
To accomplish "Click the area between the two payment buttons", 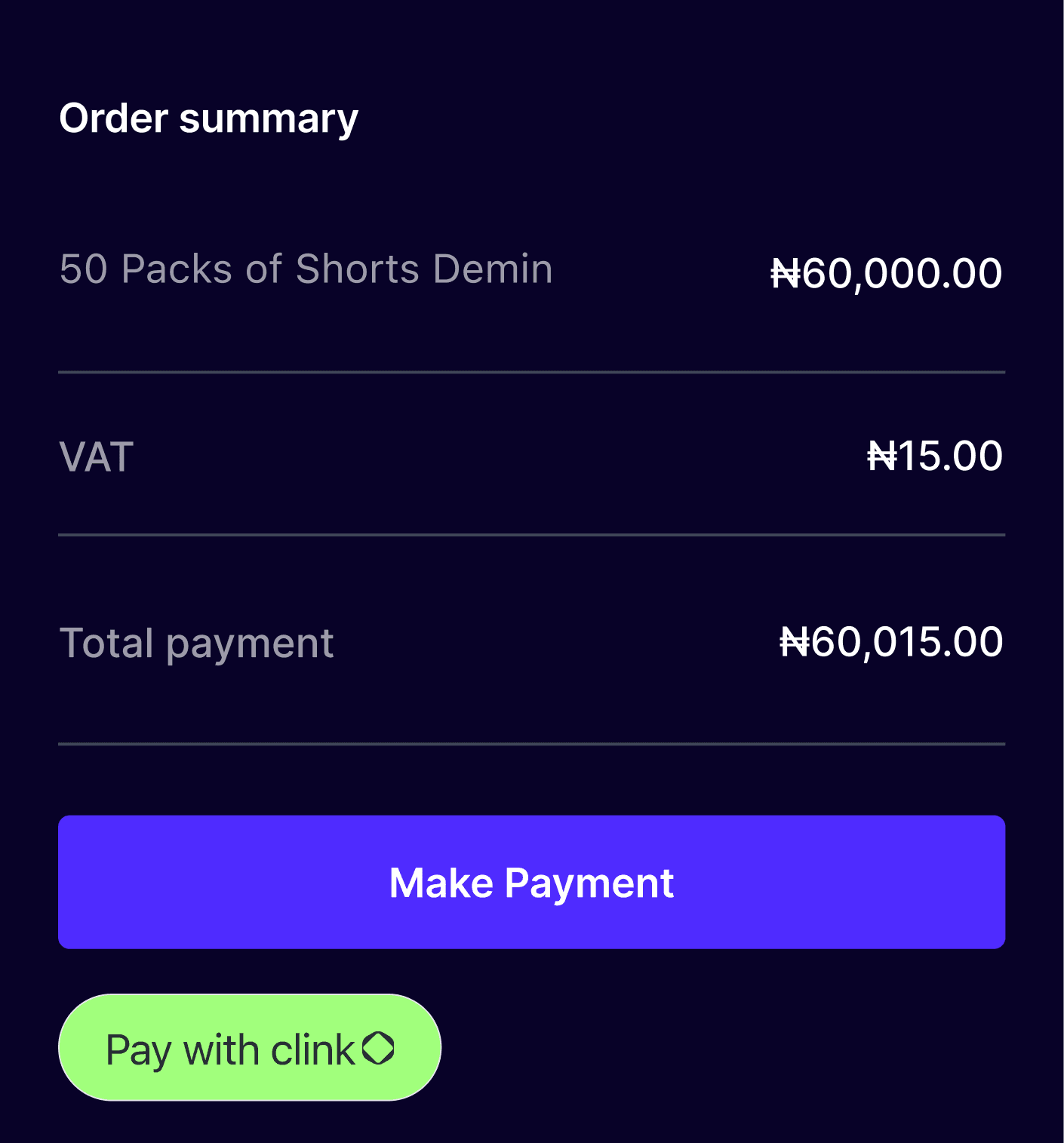I will coord(532,979).
